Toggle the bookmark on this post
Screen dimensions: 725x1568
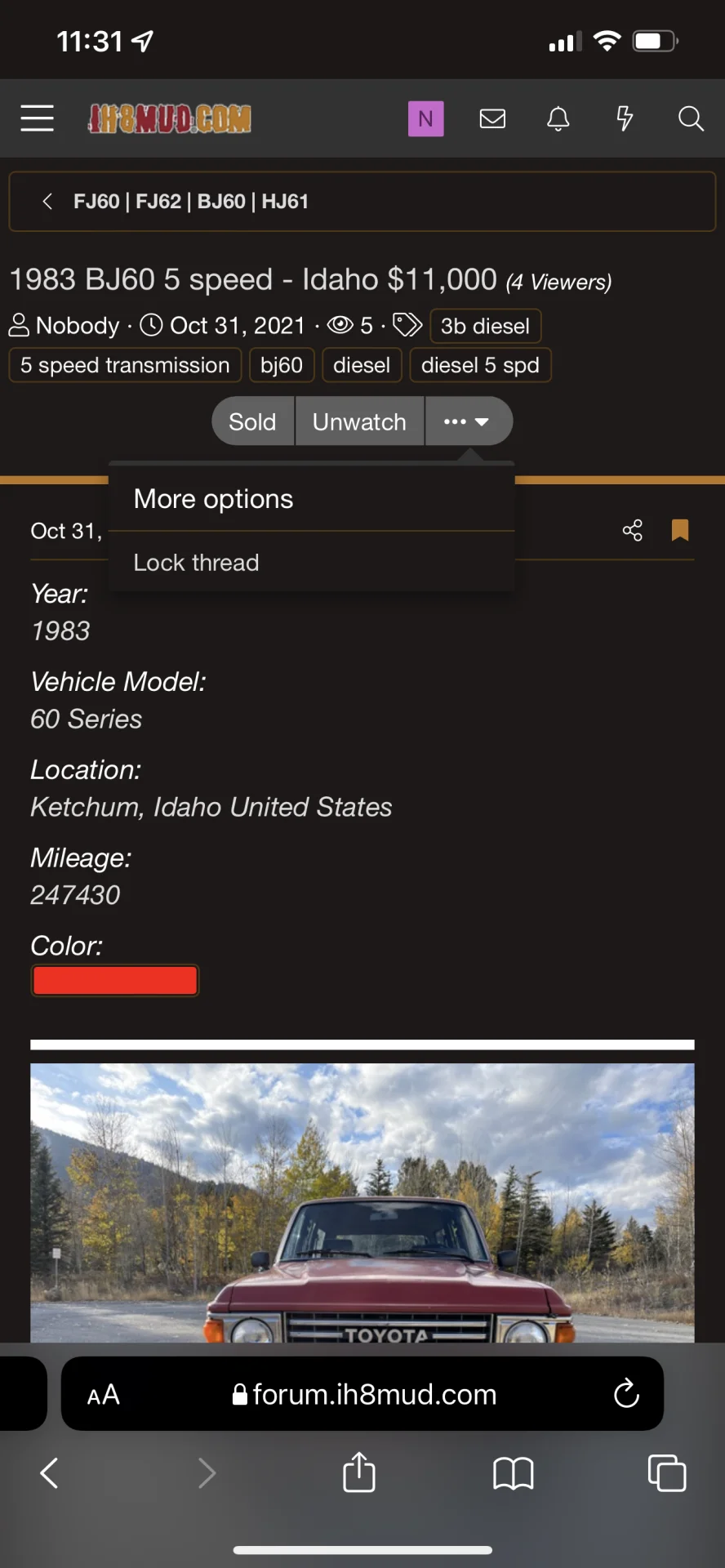[679, 531]
